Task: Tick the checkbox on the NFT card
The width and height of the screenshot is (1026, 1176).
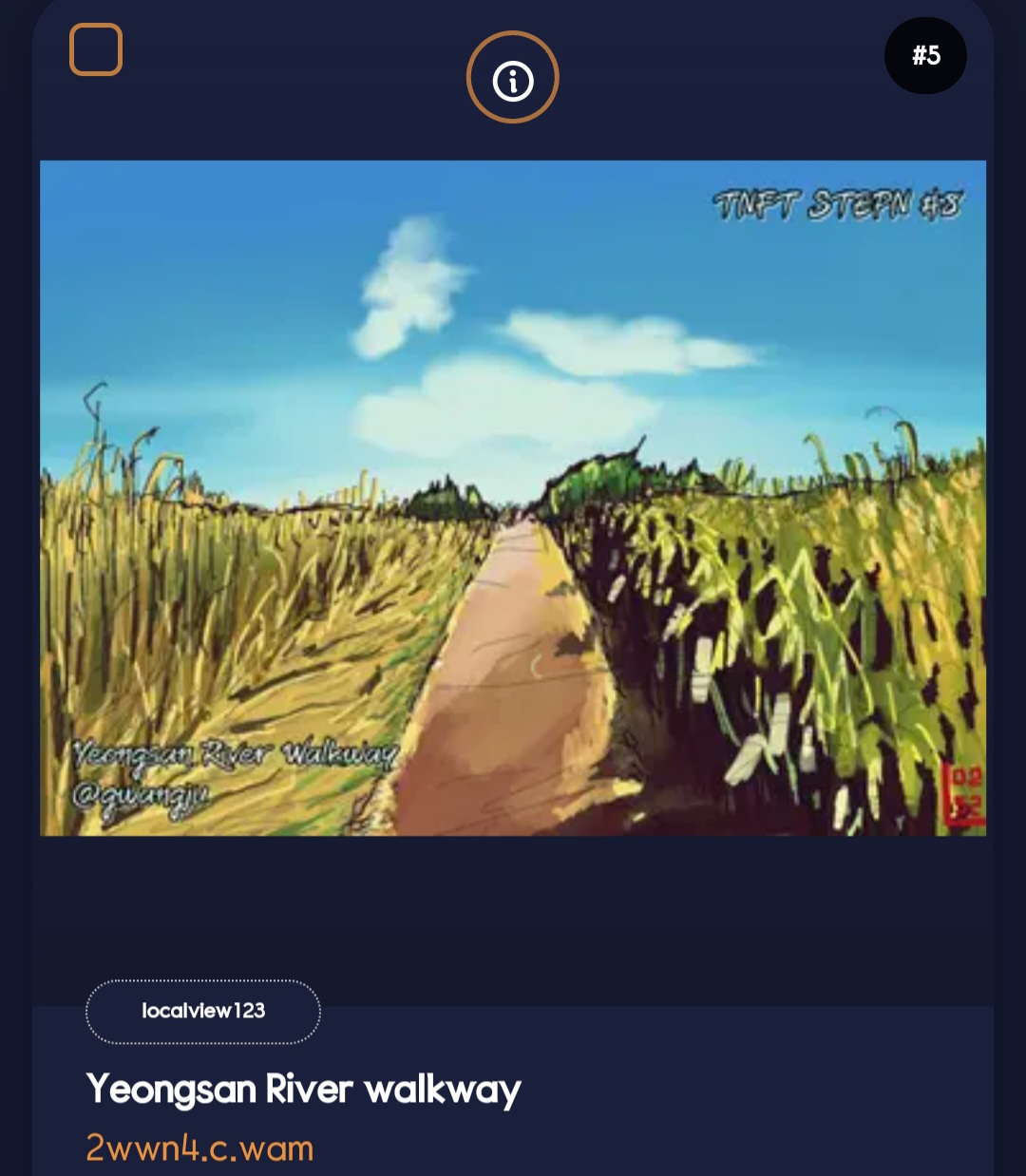Action: (x=96, y=49)
